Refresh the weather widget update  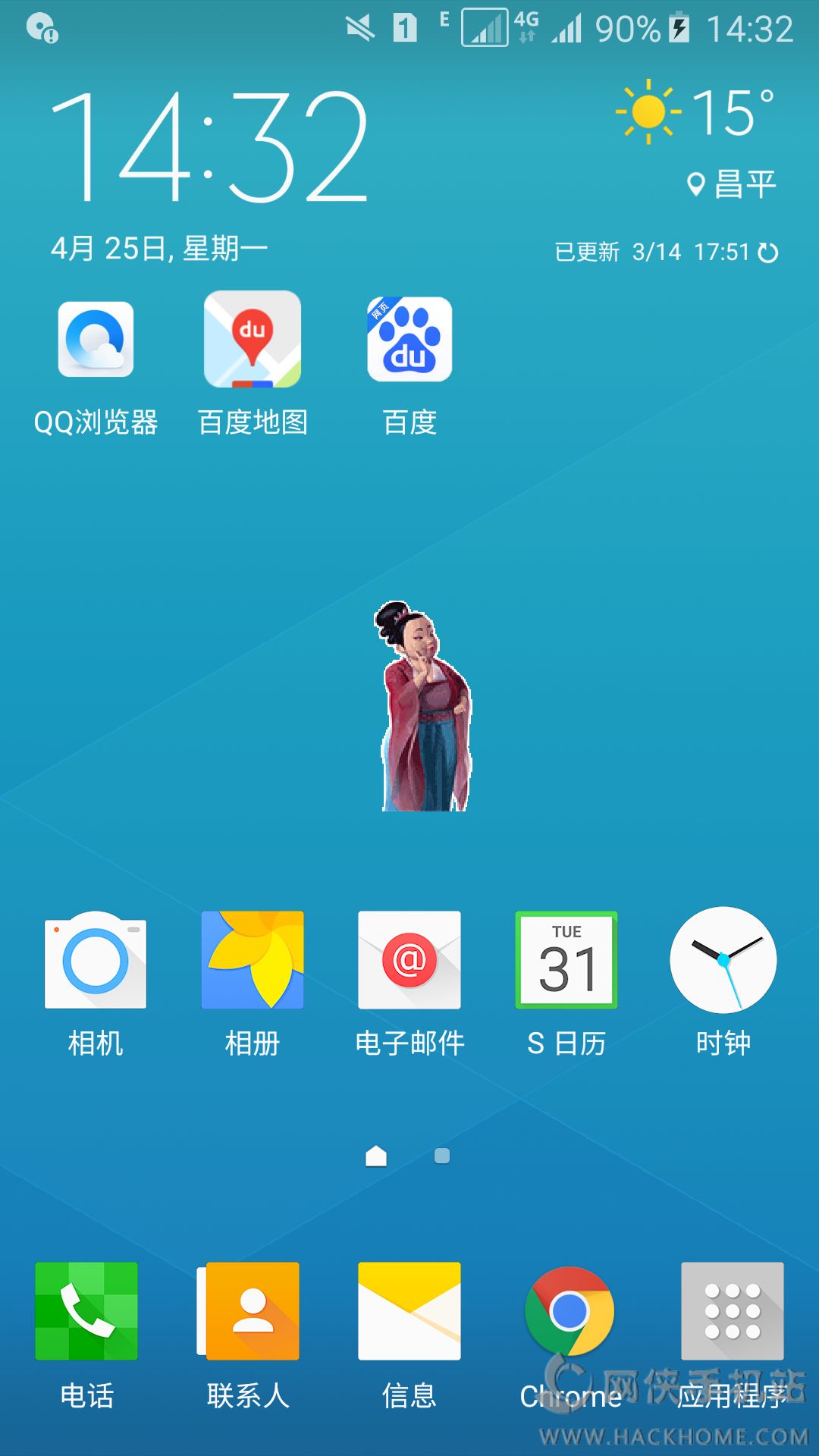768,253
